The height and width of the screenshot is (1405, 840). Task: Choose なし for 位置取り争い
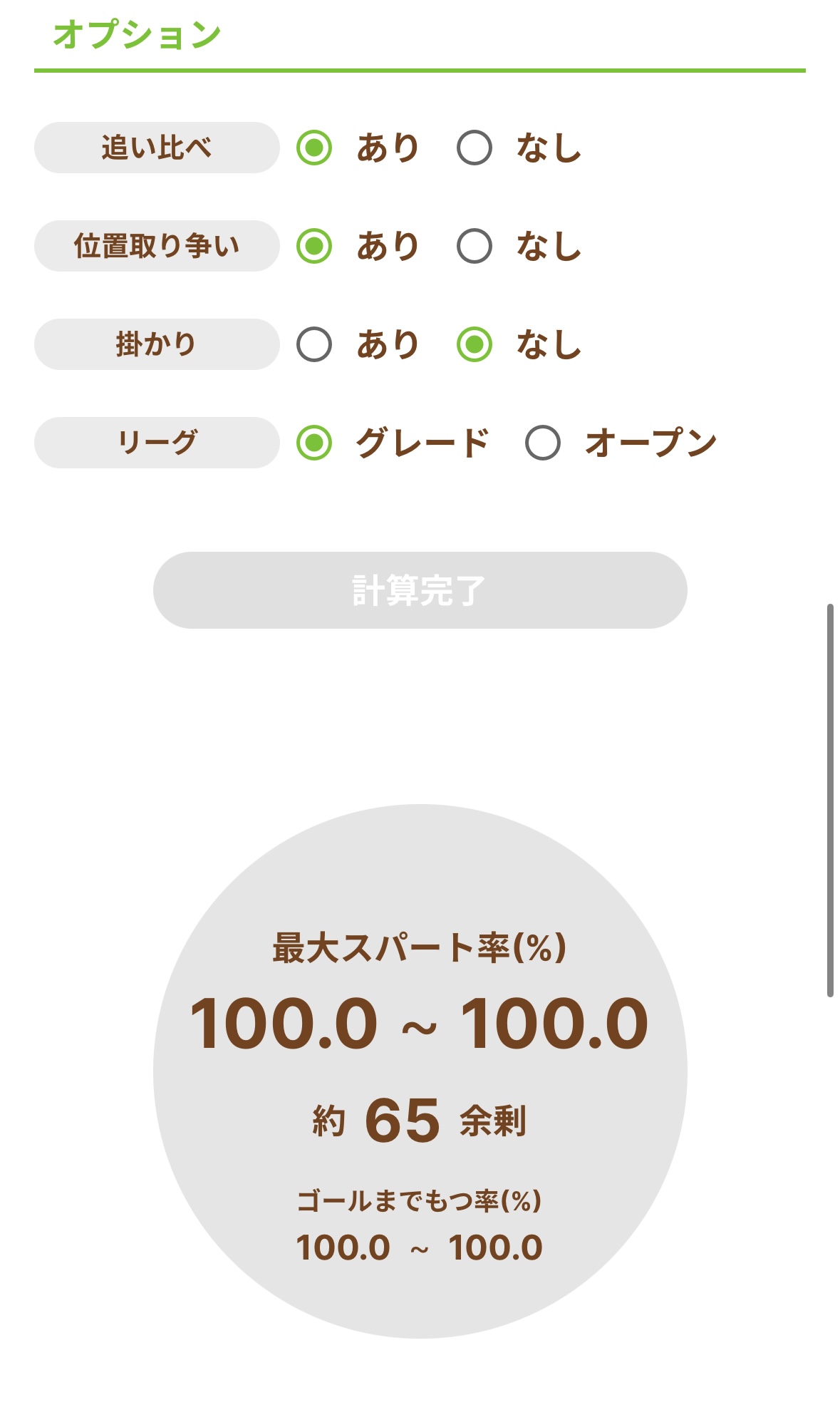(x=475, y=247)
